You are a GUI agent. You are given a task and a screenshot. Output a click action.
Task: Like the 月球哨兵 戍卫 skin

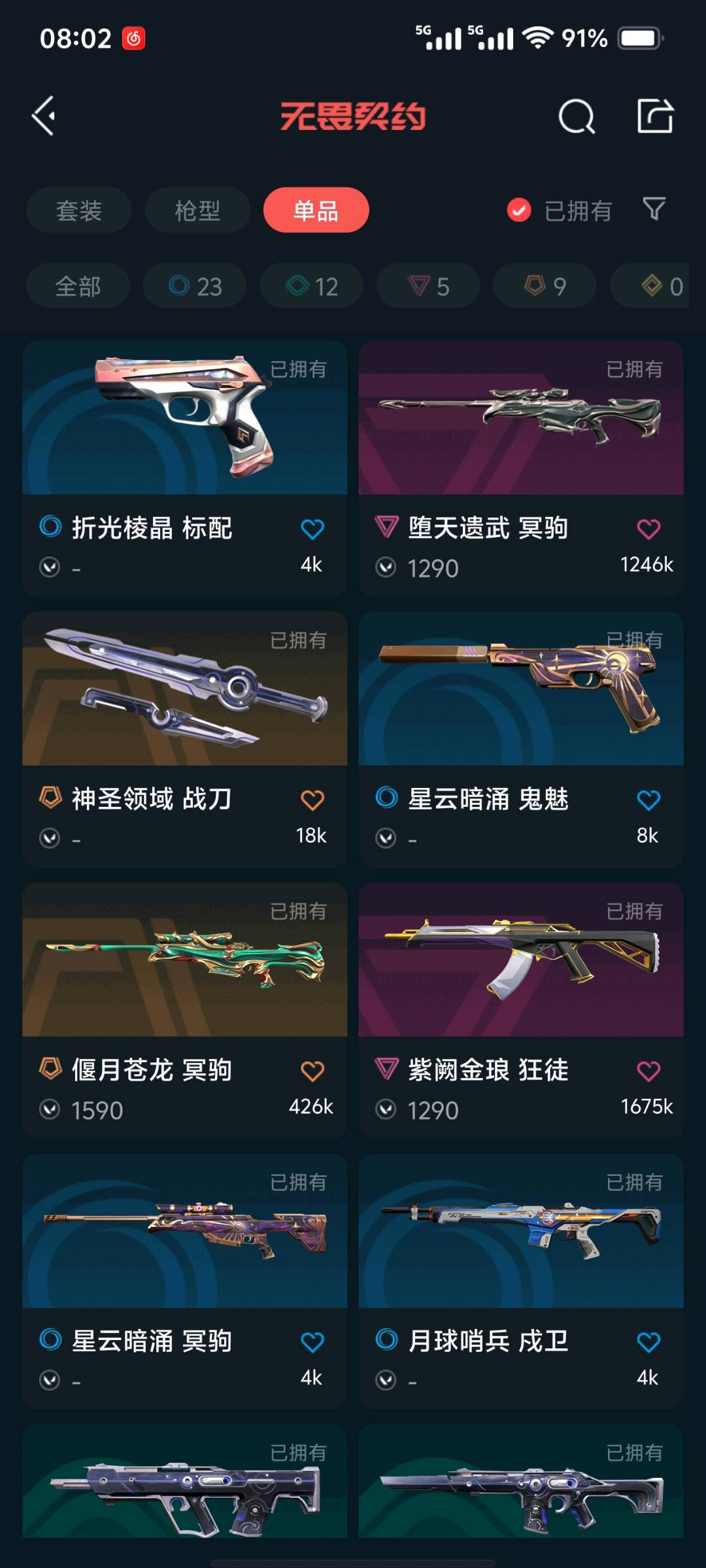[648, 1342]
